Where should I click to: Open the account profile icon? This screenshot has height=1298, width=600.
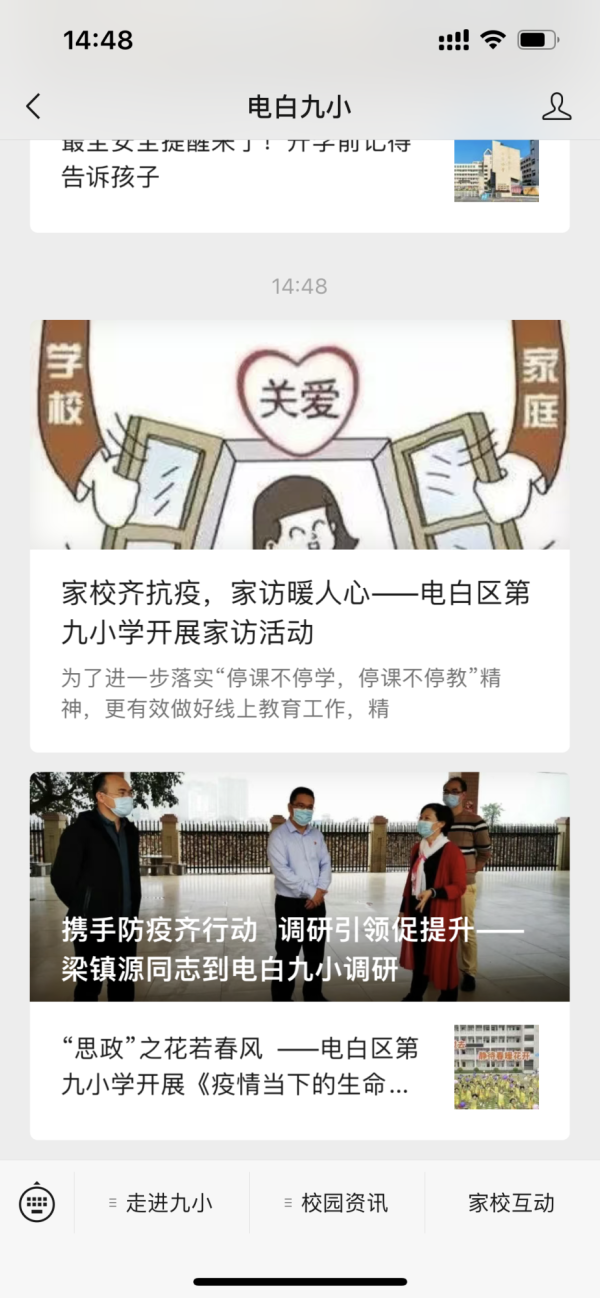556,107
